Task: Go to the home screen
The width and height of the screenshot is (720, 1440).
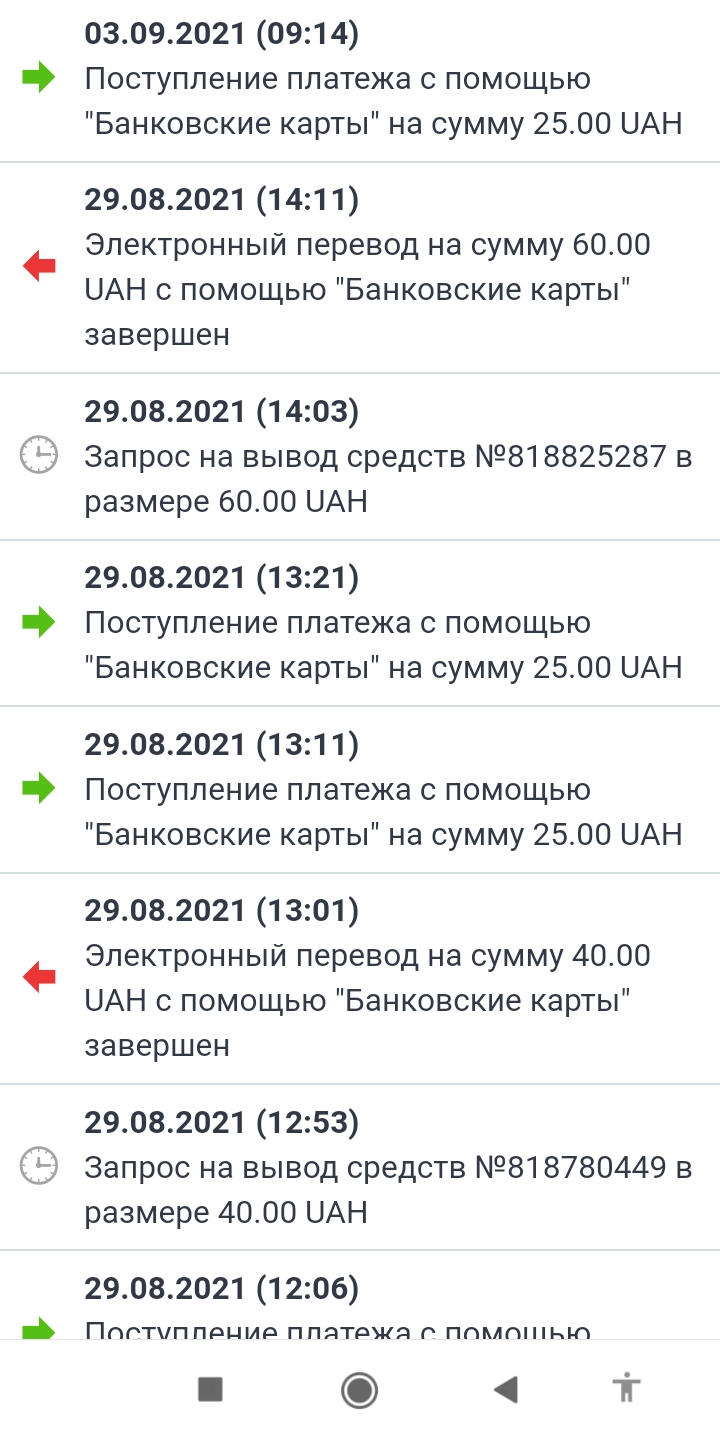Action: click(x=359, y=1389)
